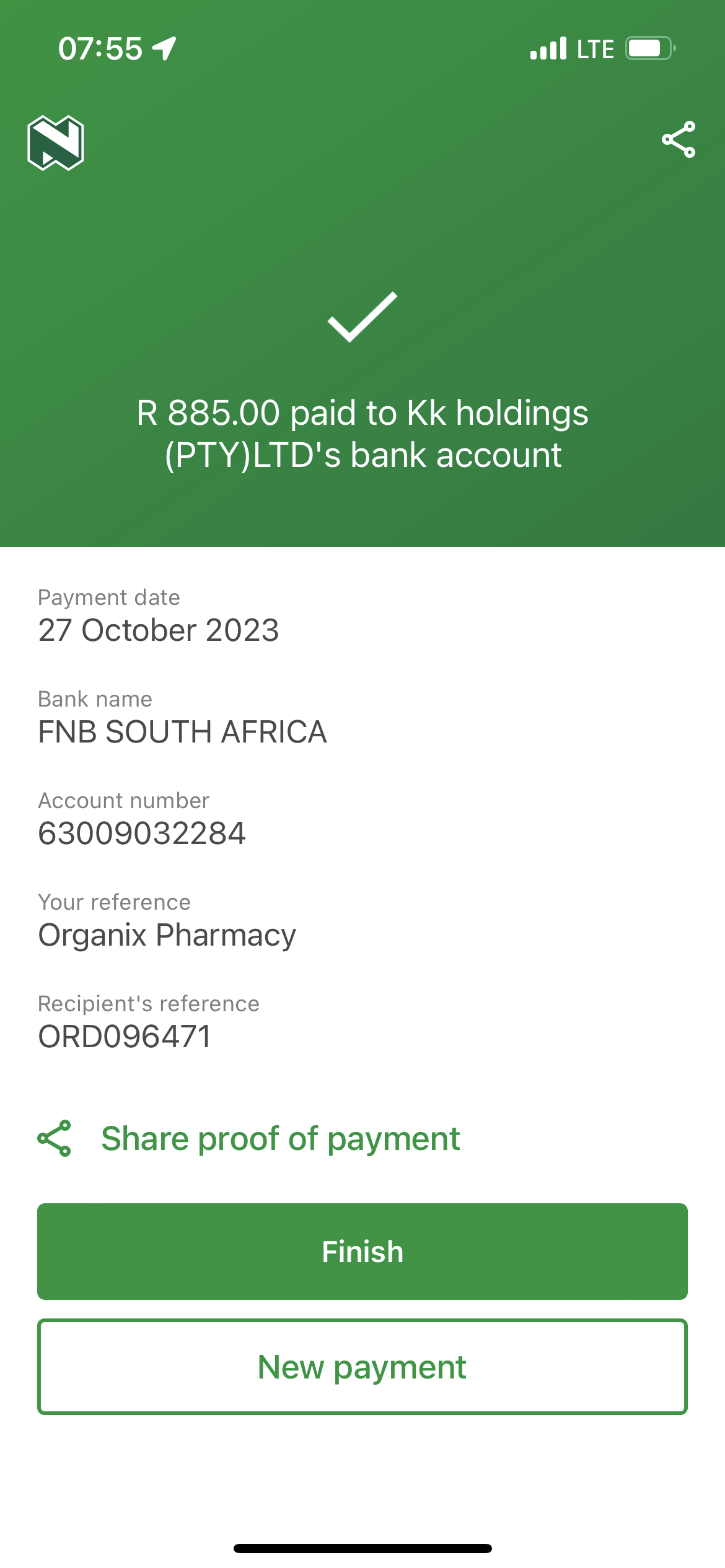Start a new payment
725x1568 pixels.
point(362,1367)
